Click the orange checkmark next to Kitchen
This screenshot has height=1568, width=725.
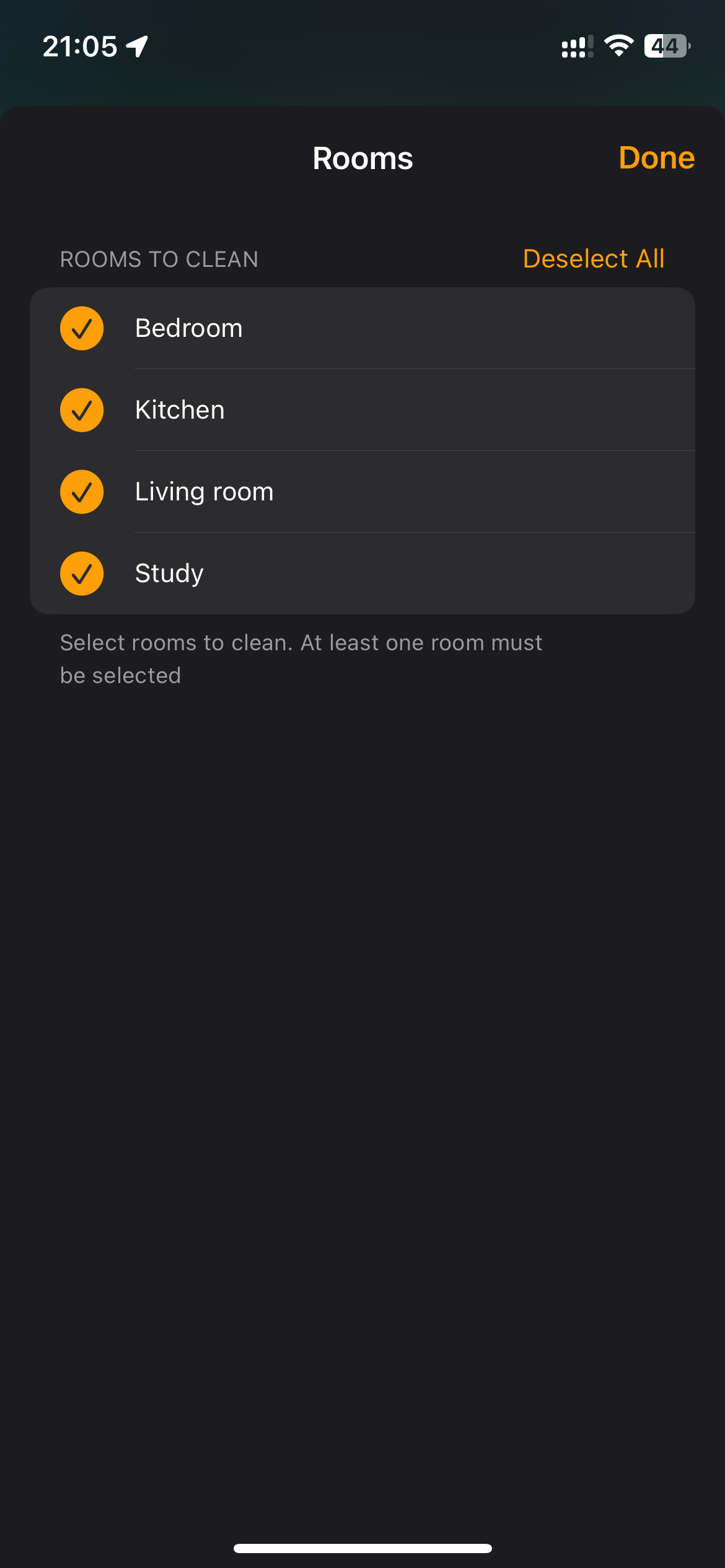pyautogui.click(x=82, y=409)
